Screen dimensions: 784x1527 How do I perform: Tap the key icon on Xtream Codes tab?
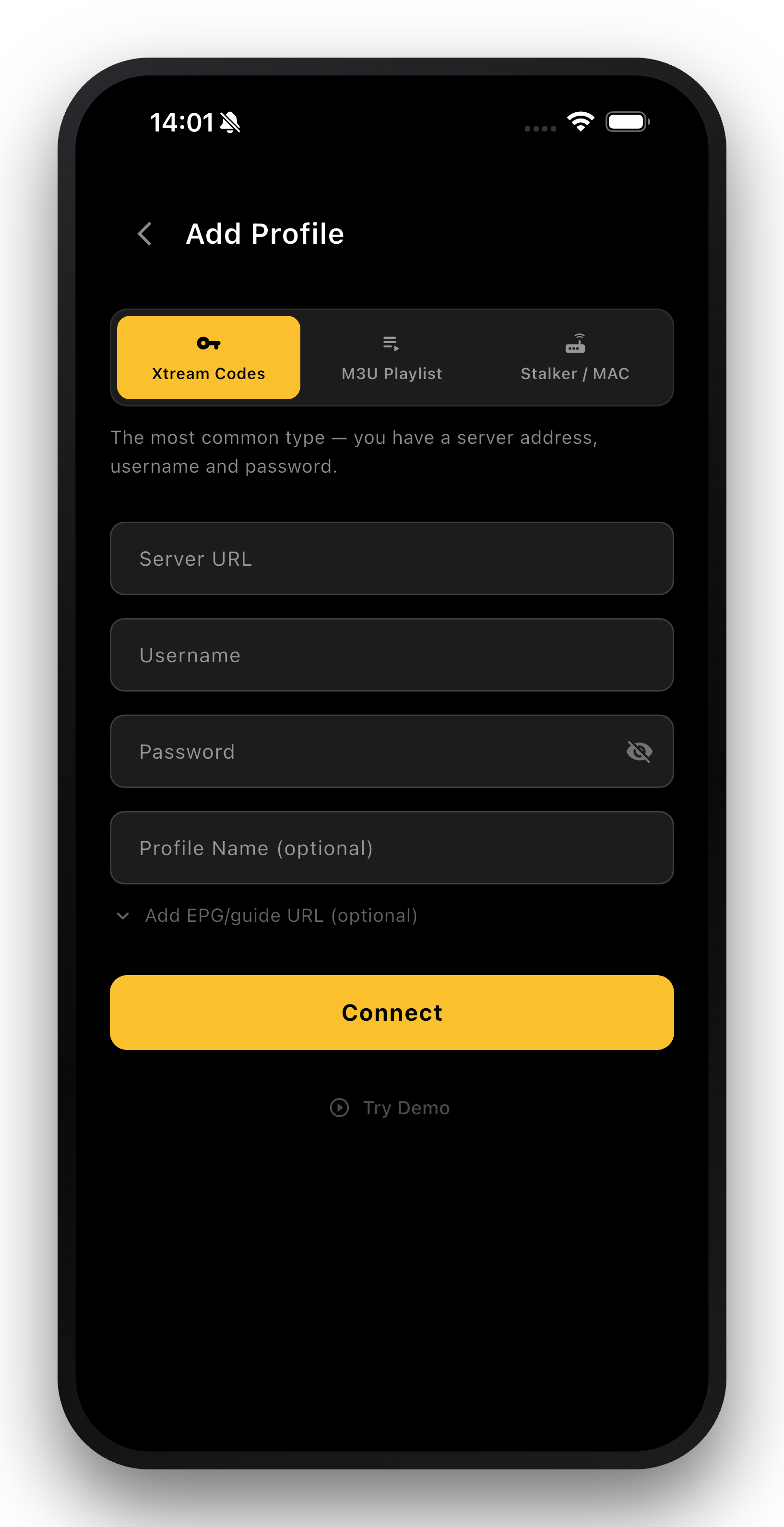(209, 342)
